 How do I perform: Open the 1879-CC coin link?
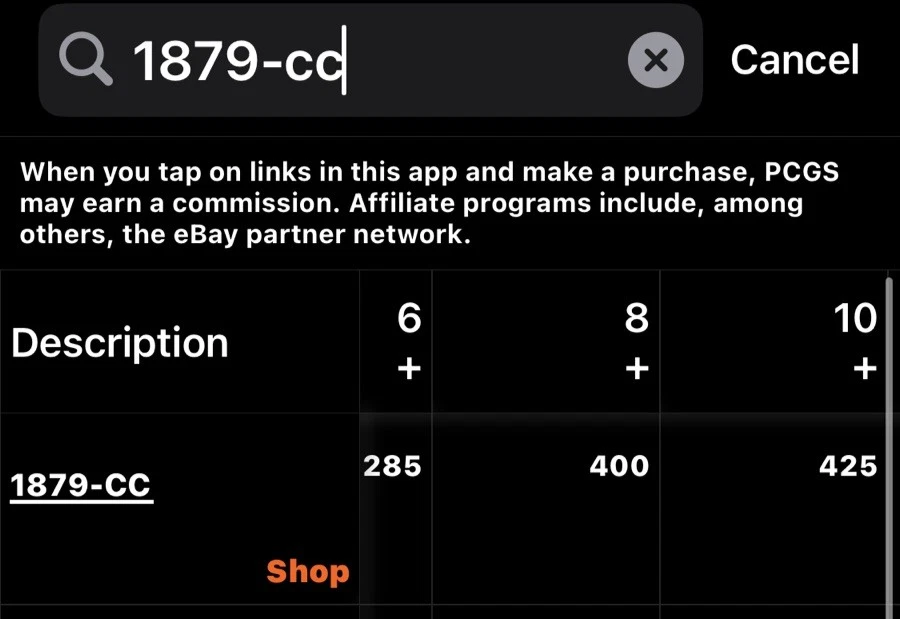(80, 486)
